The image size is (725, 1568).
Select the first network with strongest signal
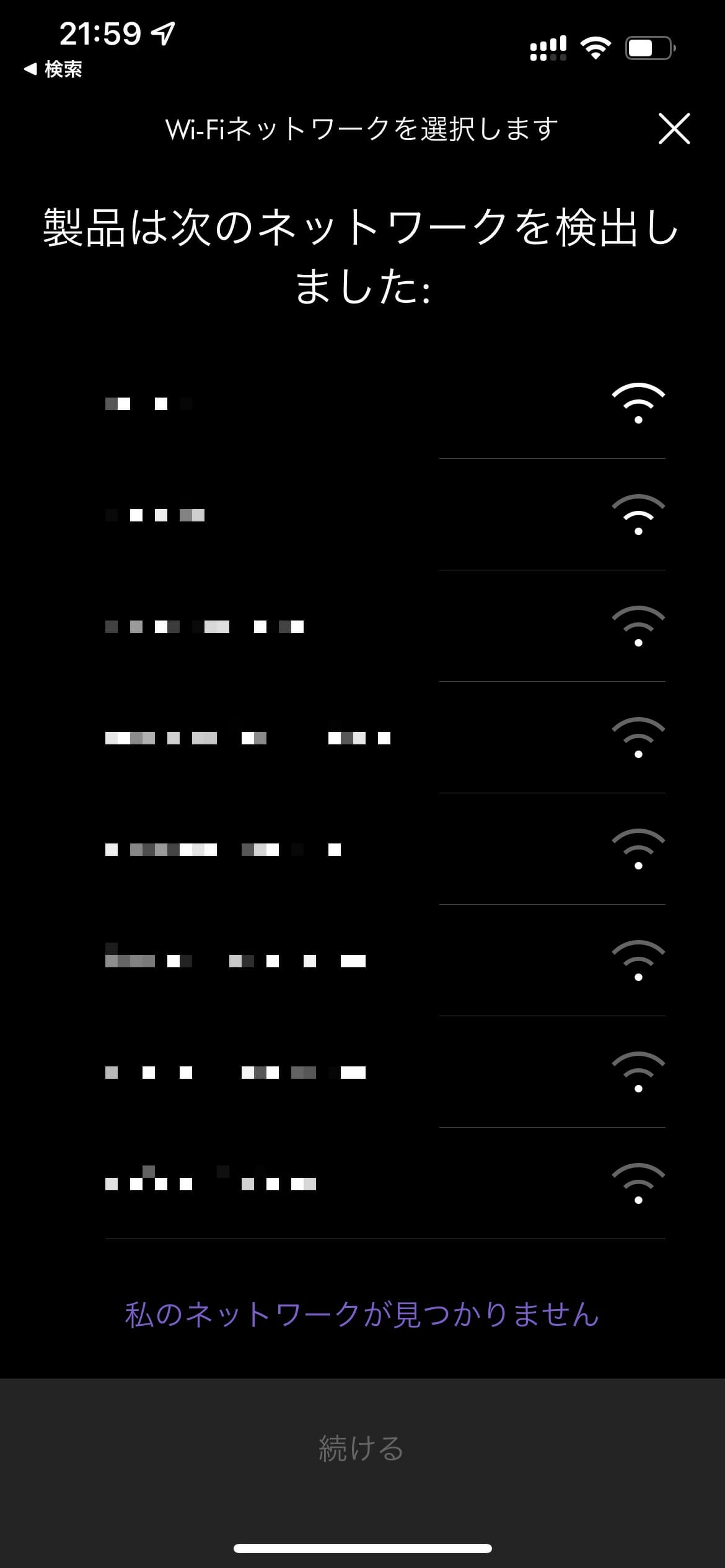pos(384,404)
